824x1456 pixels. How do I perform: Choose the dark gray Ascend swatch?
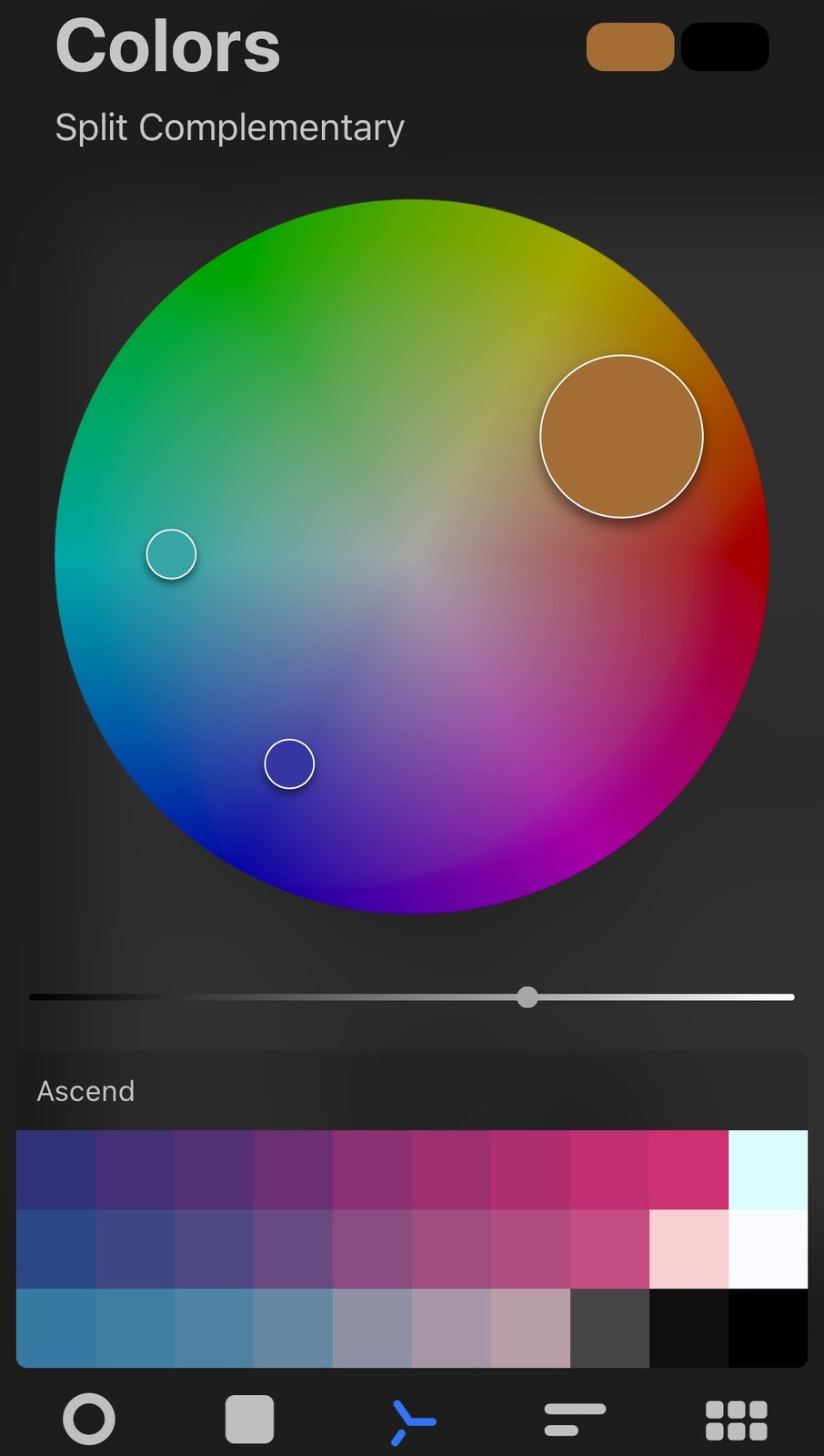tap(609, 1328)
